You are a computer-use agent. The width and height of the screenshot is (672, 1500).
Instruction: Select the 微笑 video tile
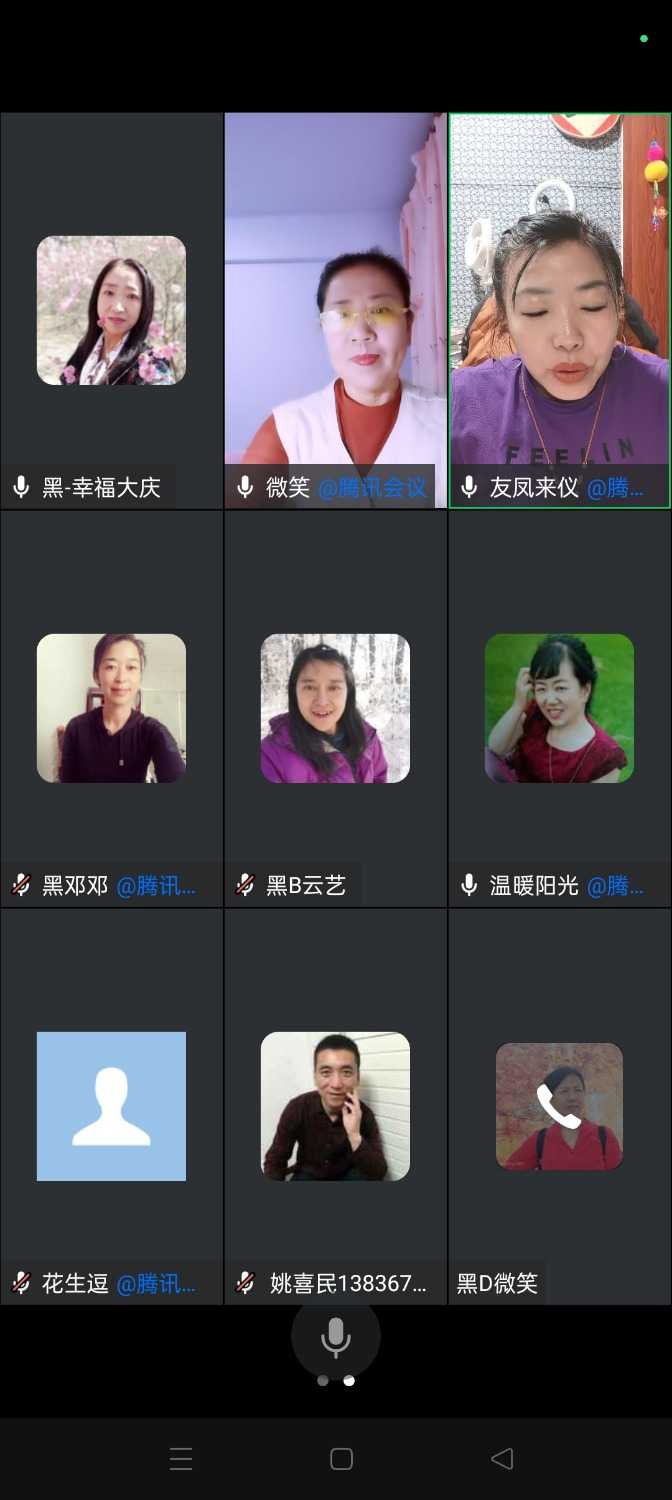pos(335,311)
